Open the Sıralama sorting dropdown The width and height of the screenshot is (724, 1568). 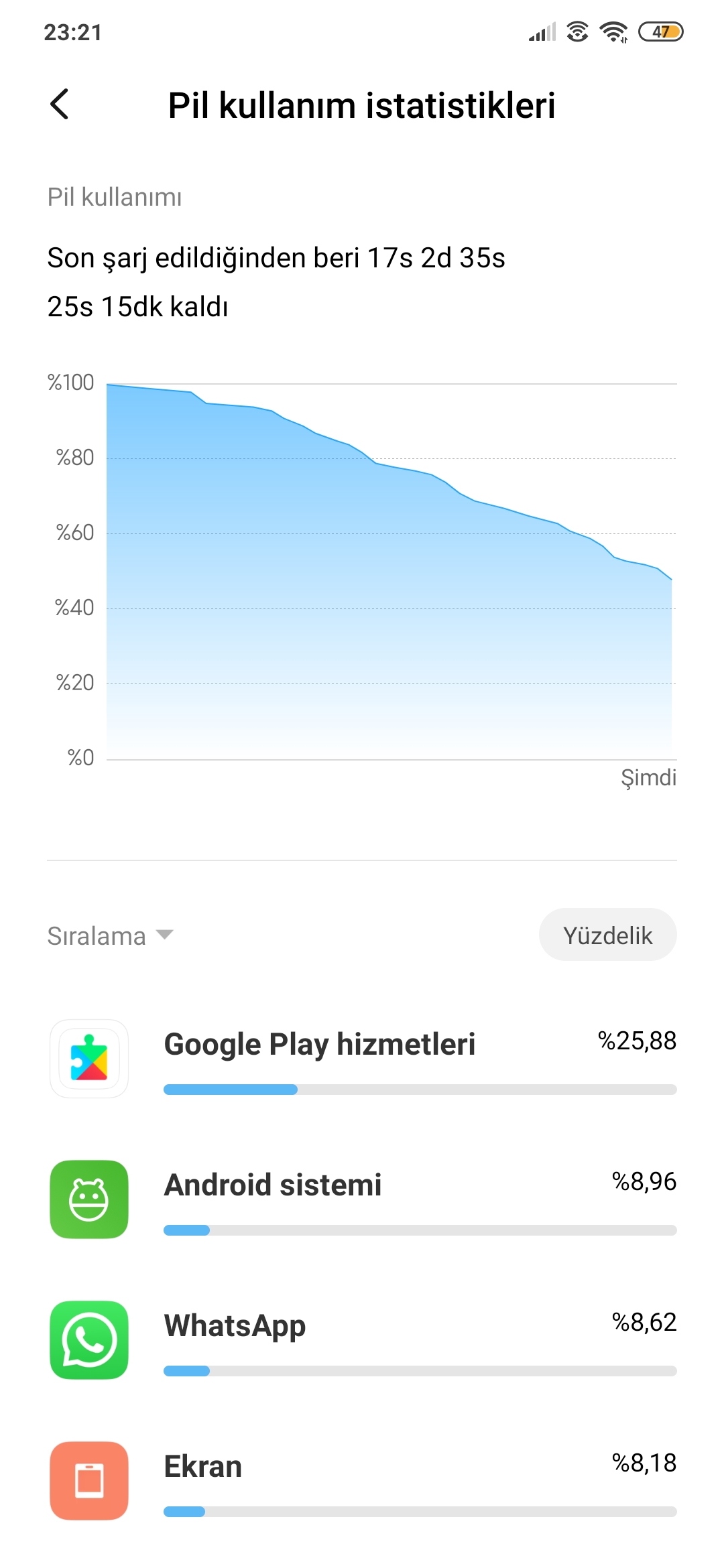pyautogui.click(x=111, y=935)
